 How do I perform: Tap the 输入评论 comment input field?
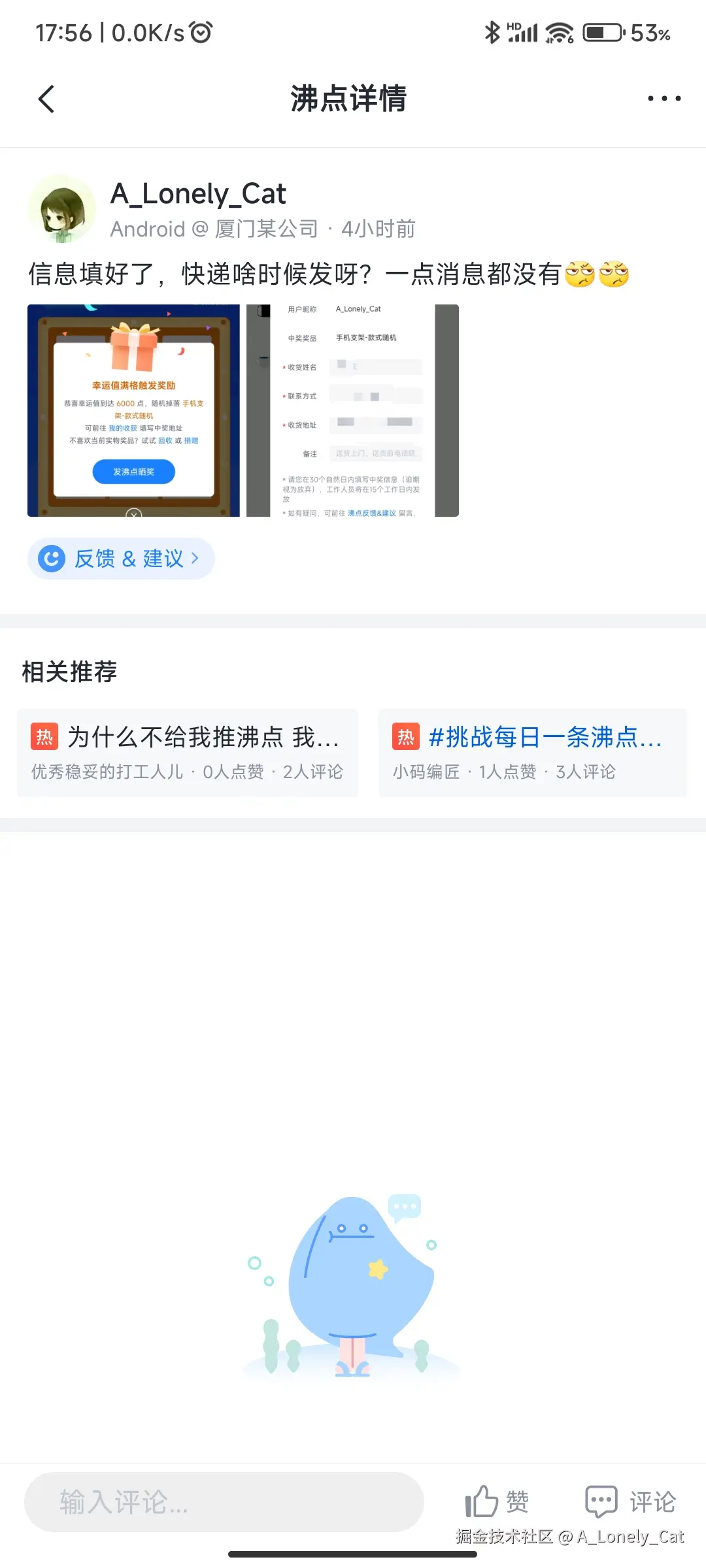coord(222,1501)
